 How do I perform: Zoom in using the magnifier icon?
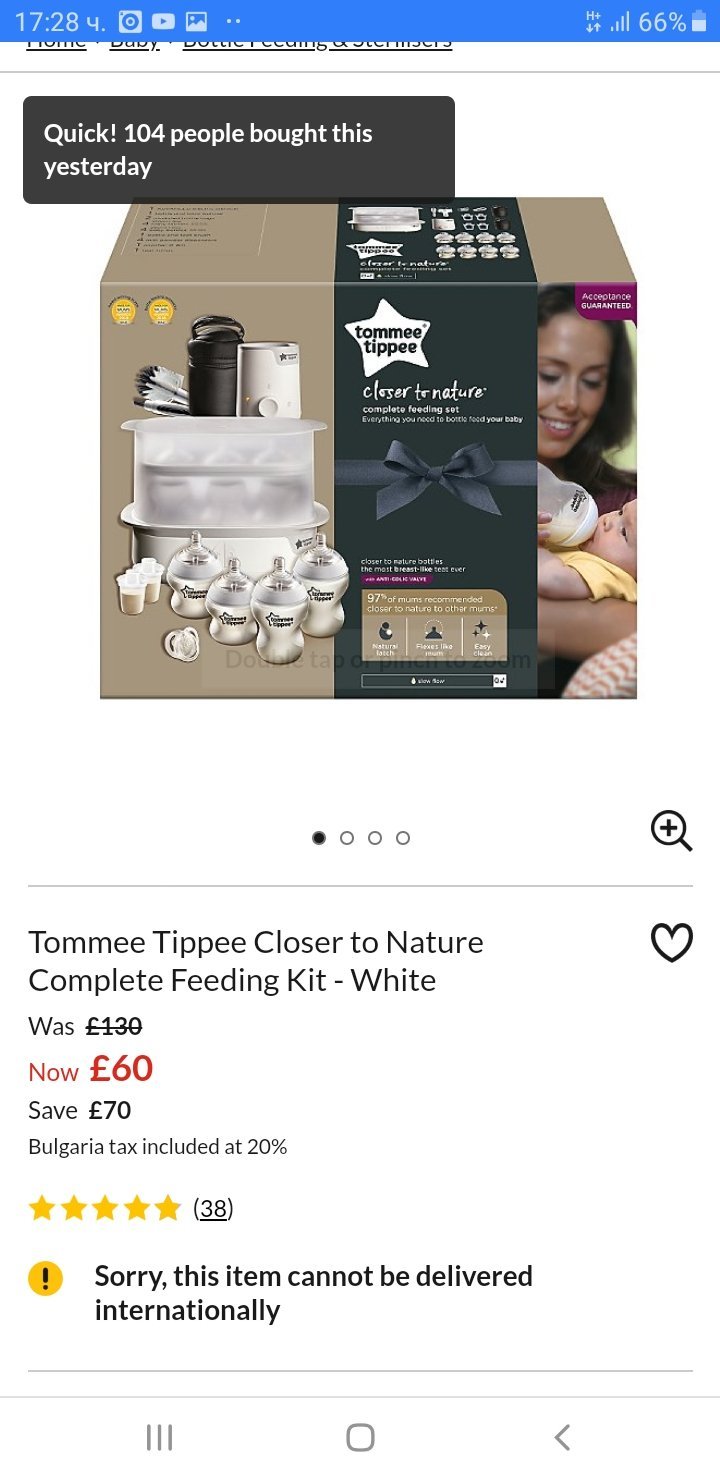click(x=671, y=830)
